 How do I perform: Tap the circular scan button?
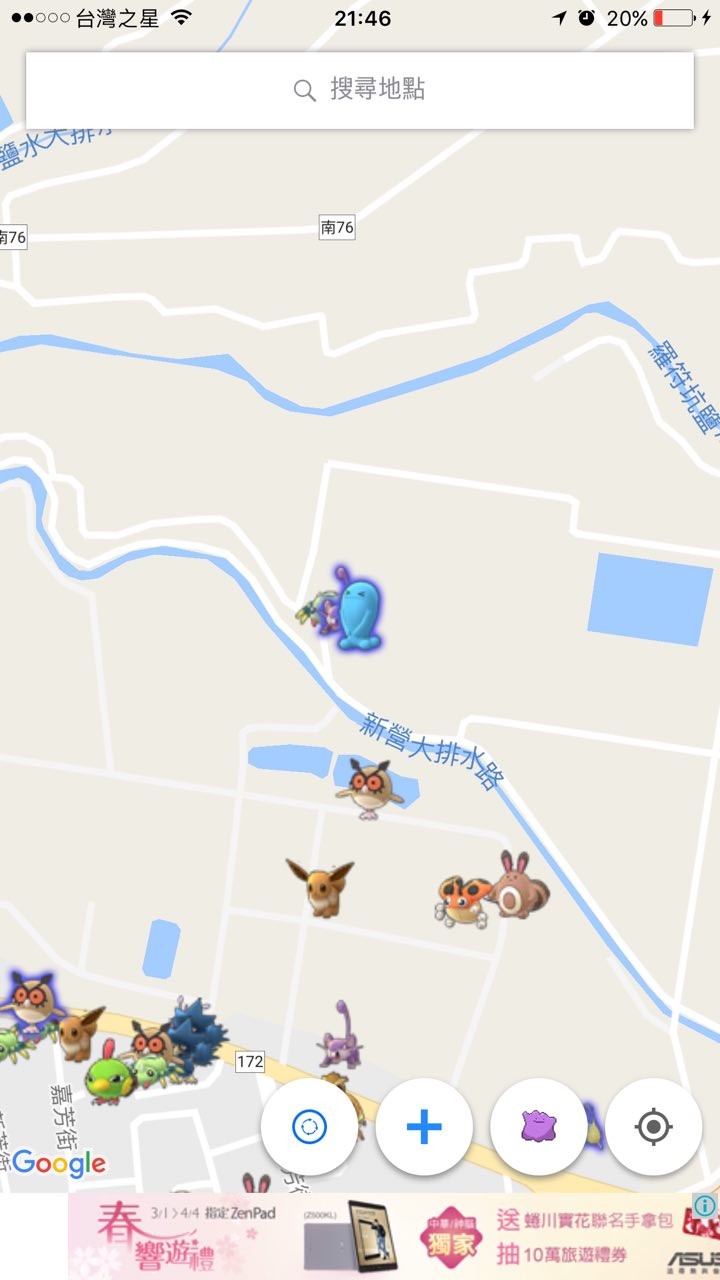(x=309, y=1127)
